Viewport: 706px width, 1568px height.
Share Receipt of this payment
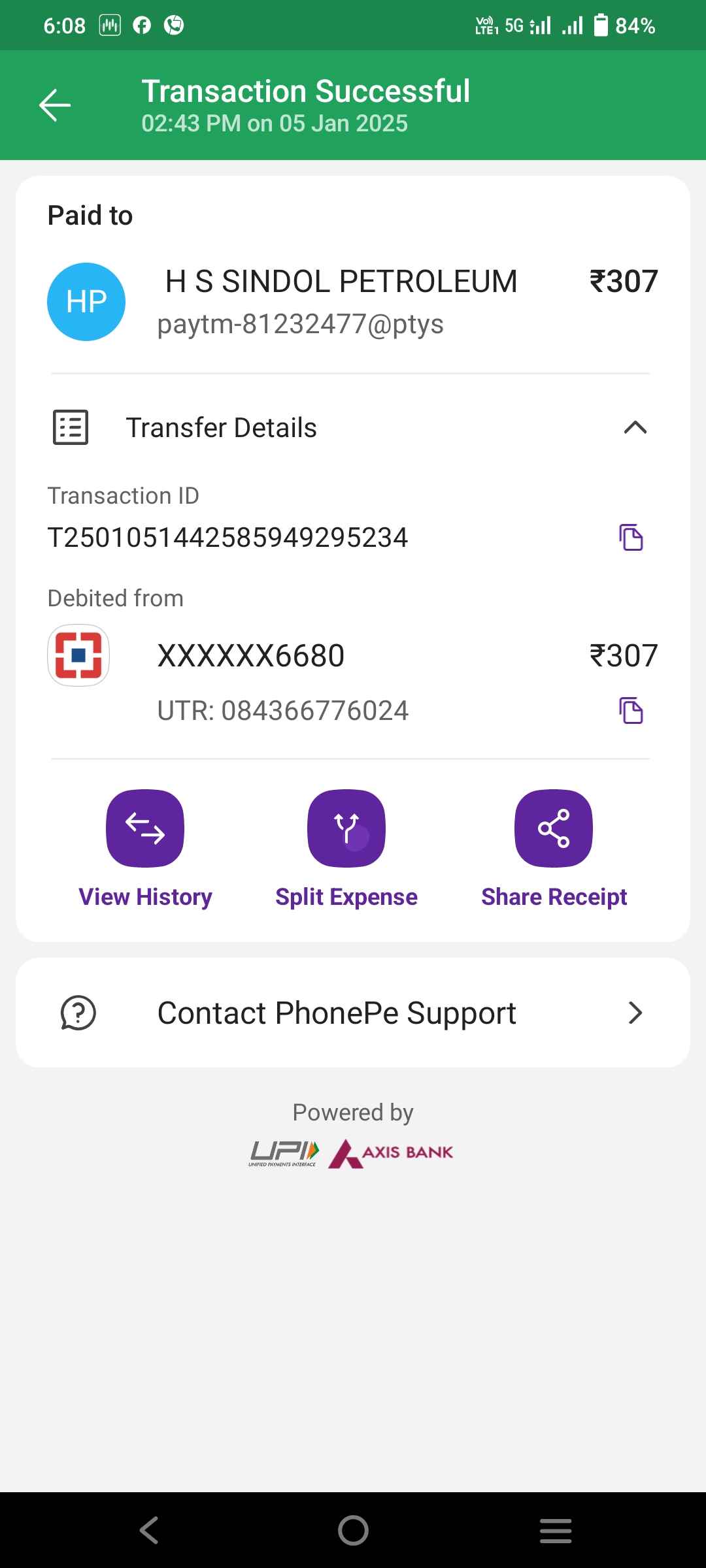point(554,849)
